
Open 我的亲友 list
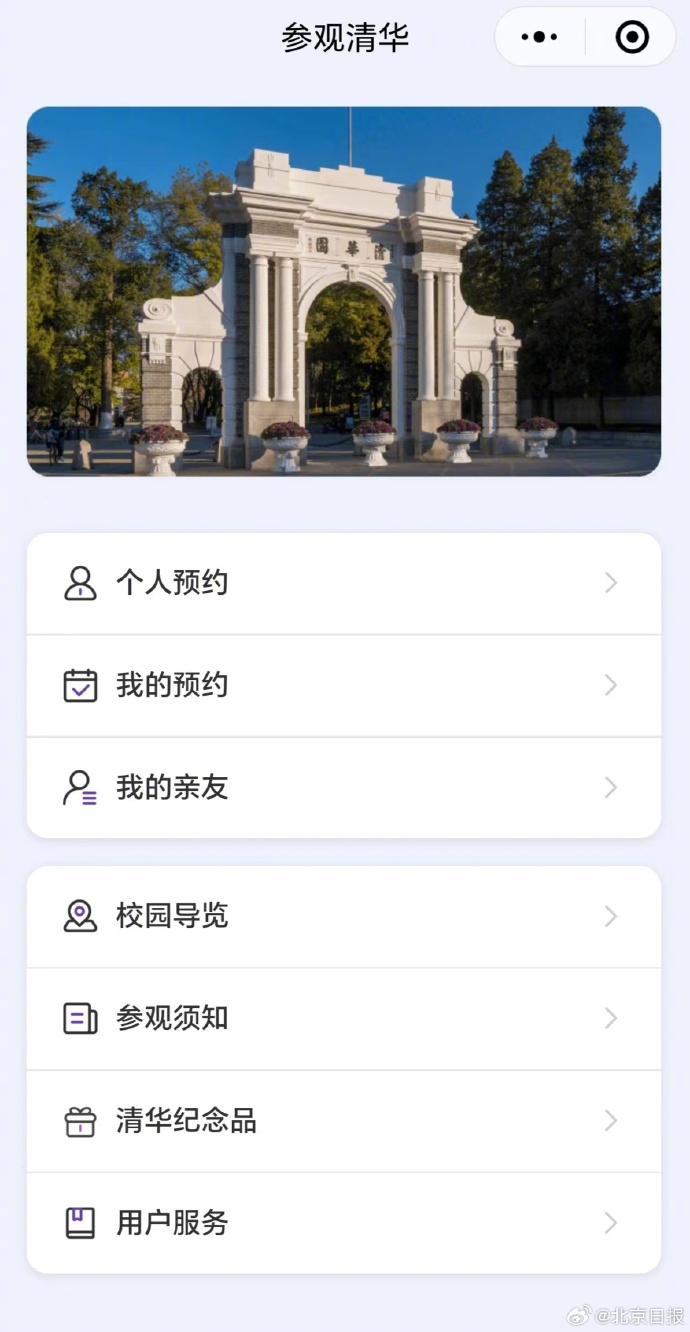343,788
